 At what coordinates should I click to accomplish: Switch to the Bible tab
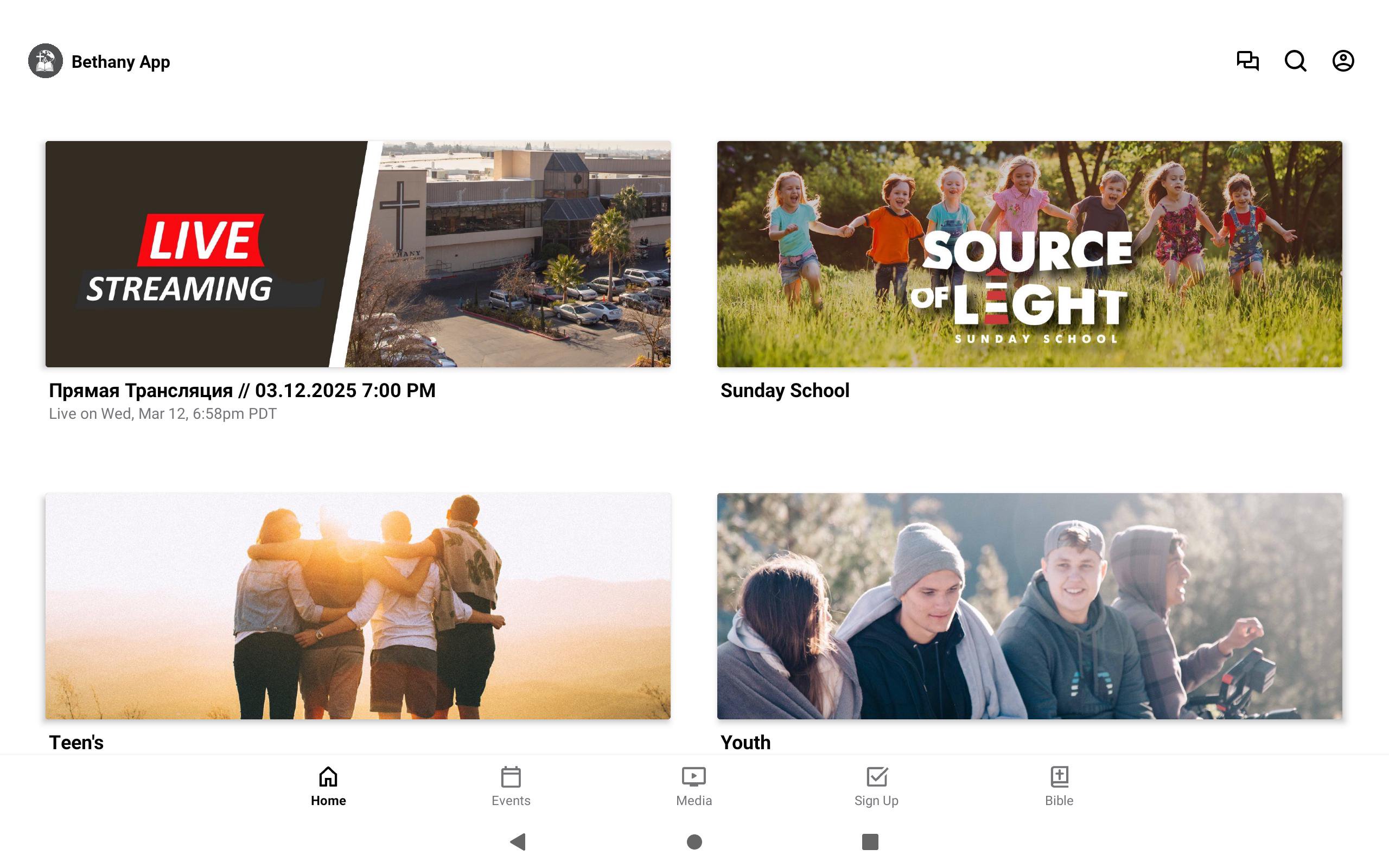1059,786
